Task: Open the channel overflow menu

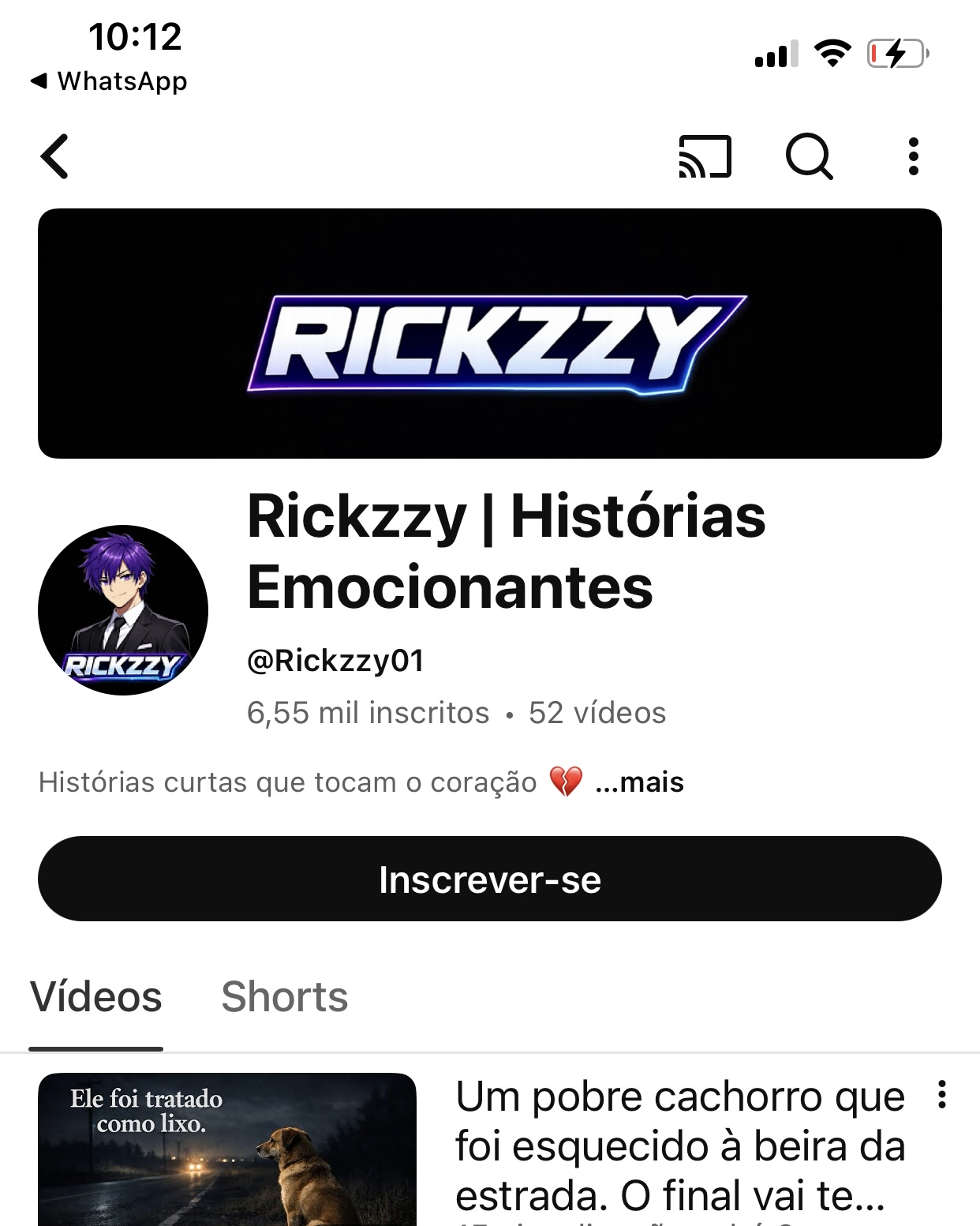Action: (913, 156)
